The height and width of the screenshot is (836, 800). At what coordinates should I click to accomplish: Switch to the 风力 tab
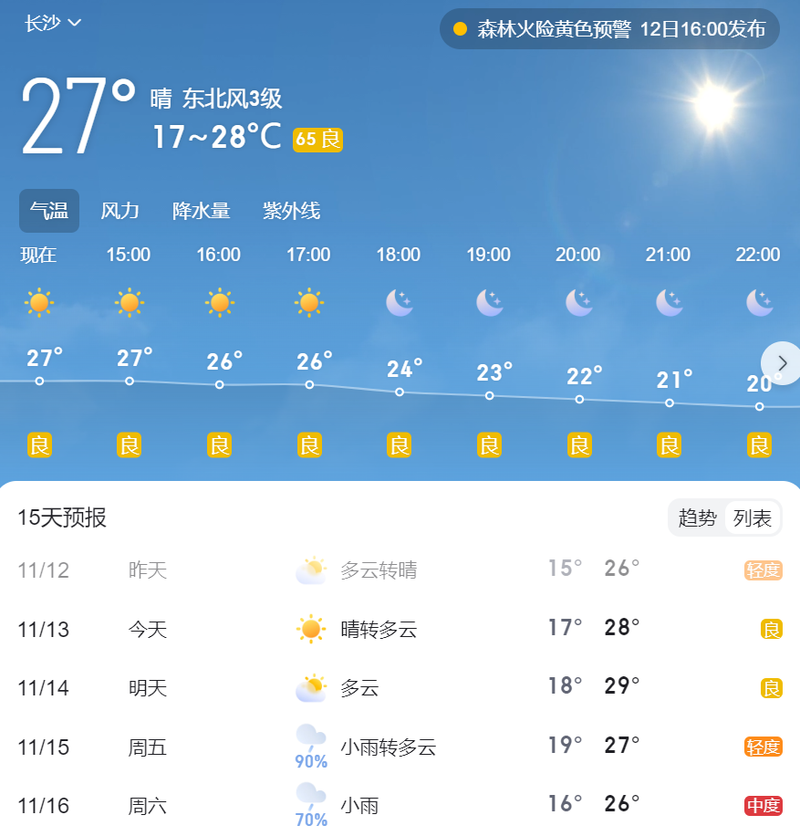point(120,211)
